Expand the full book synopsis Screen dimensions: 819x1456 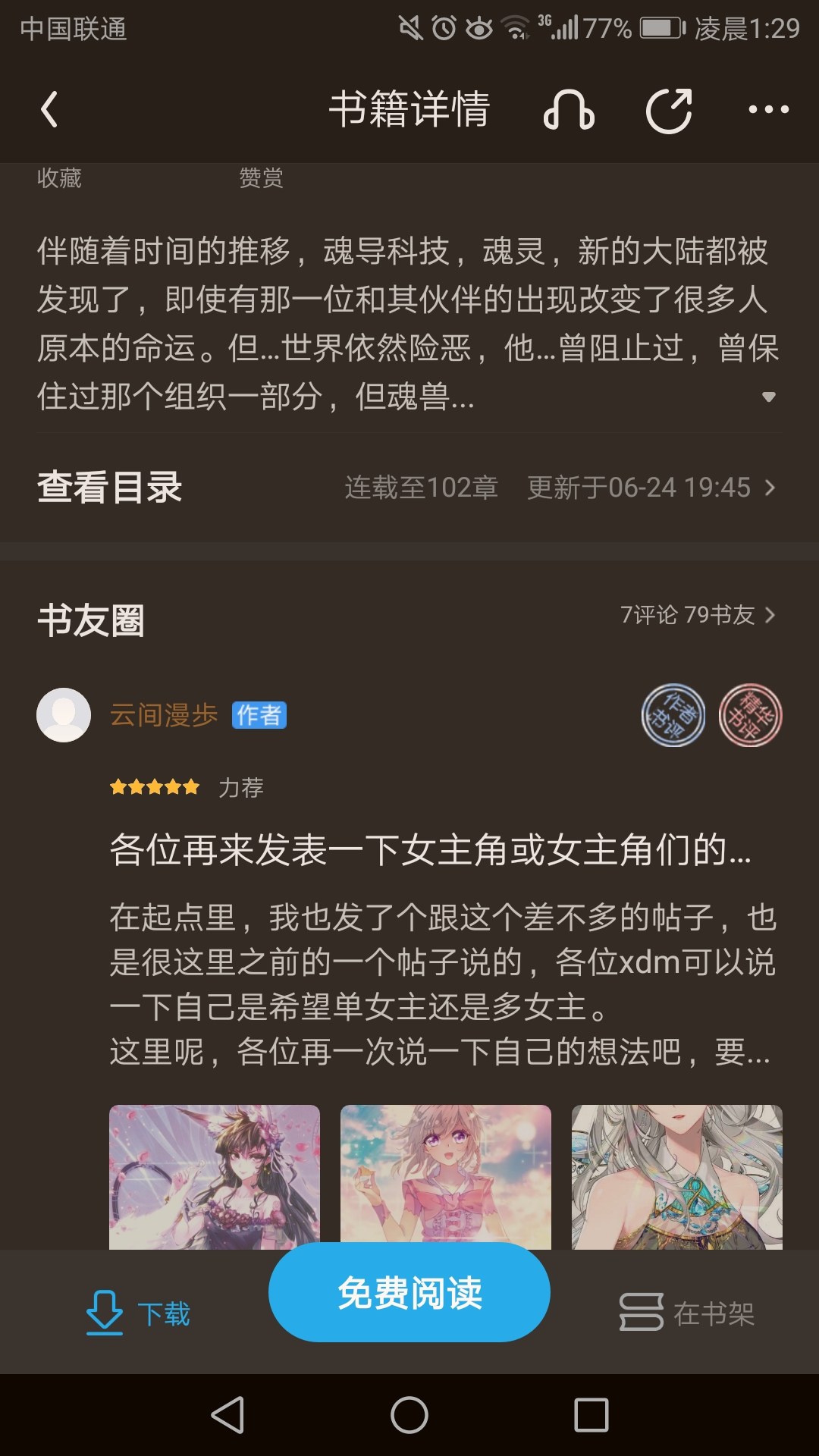coord(768,397)
